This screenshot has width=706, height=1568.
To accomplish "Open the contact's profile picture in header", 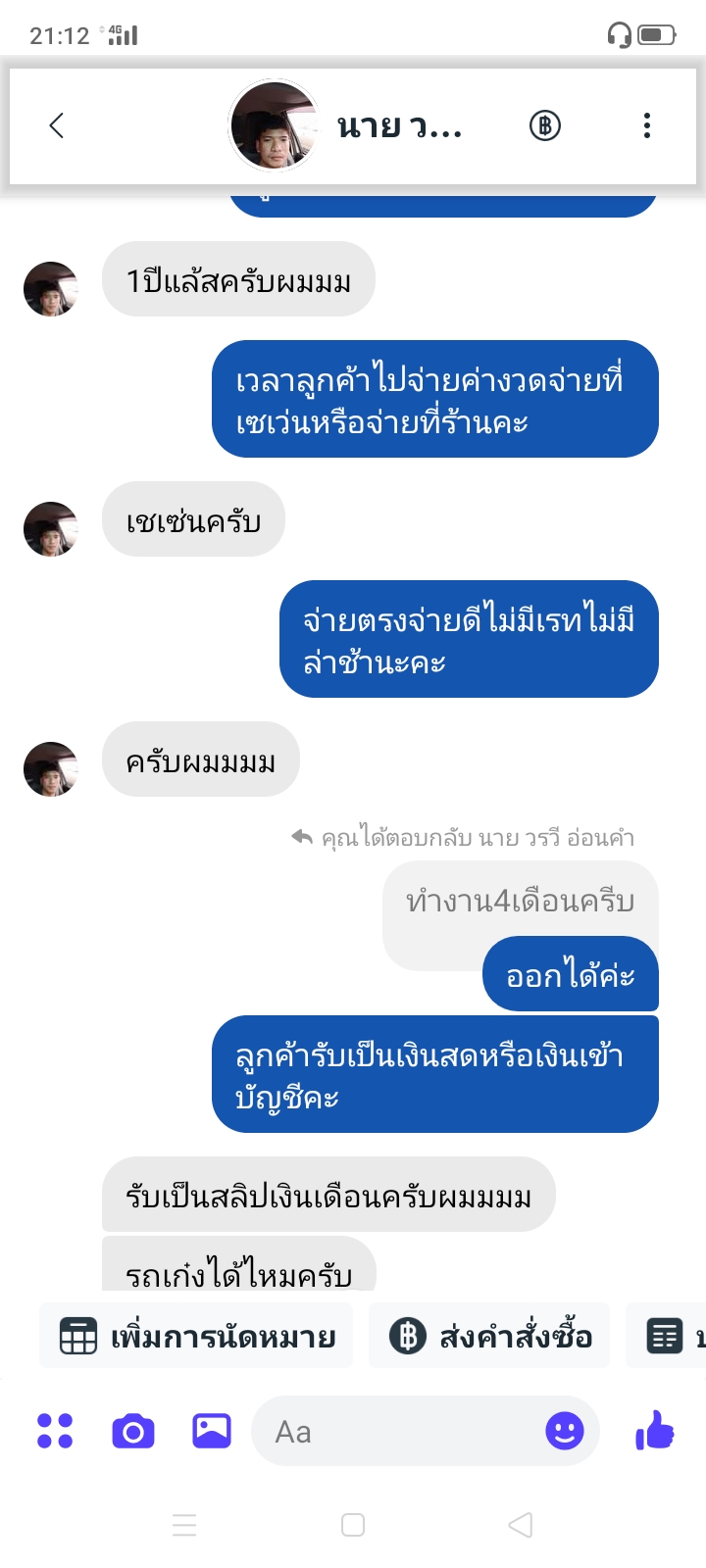I will tap(274, 125).
